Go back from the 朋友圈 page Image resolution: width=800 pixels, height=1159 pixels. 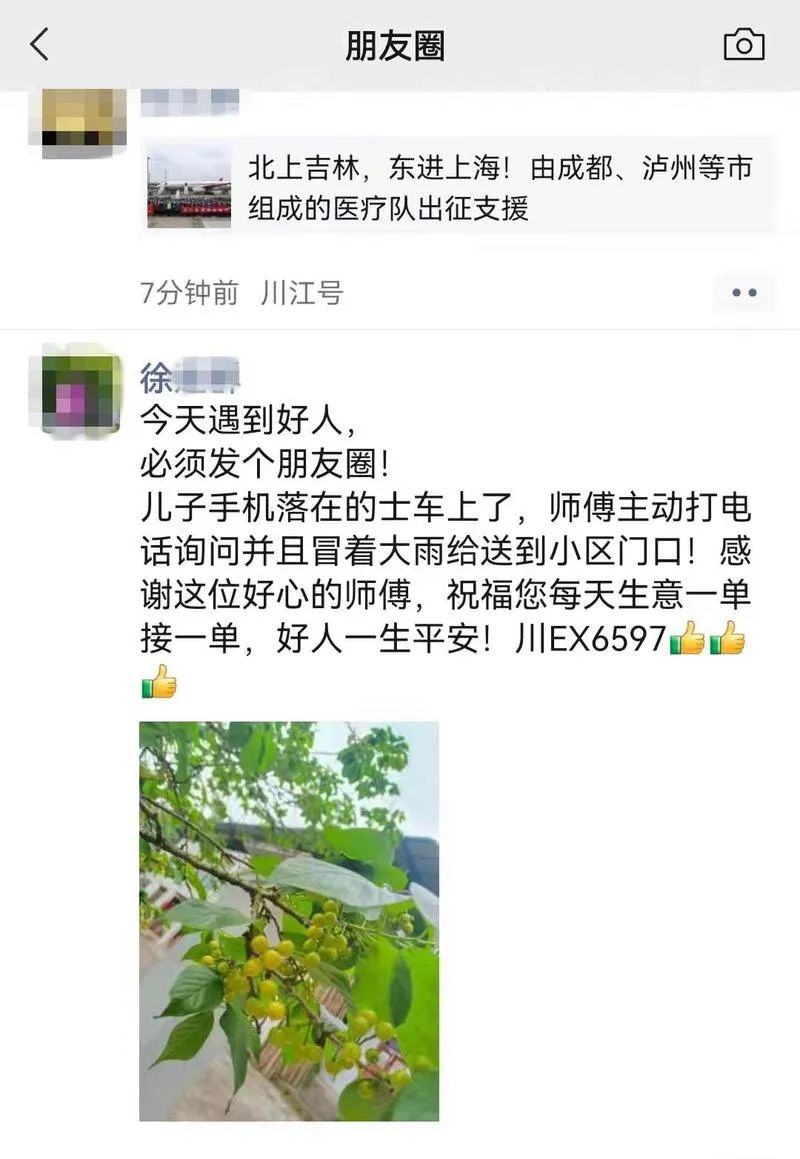40,45
